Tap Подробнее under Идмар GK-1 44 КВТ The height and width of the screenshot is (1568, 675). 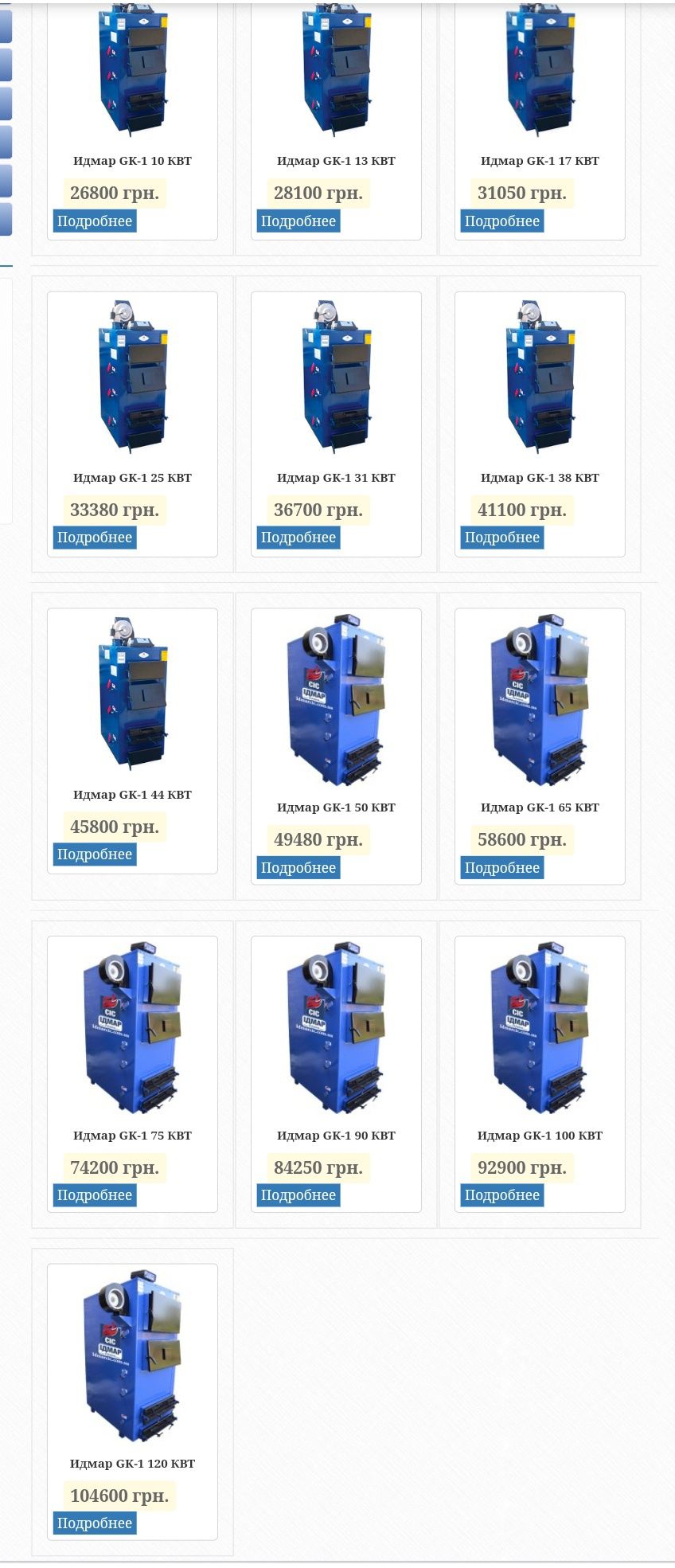[x=95, y=854]
